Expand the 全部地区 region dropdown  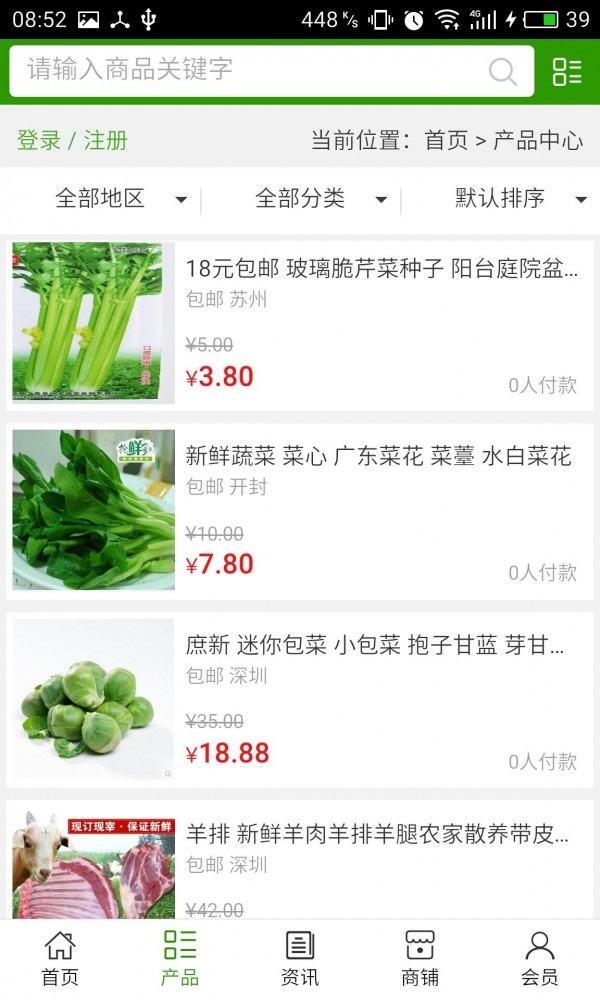(120, 199)
